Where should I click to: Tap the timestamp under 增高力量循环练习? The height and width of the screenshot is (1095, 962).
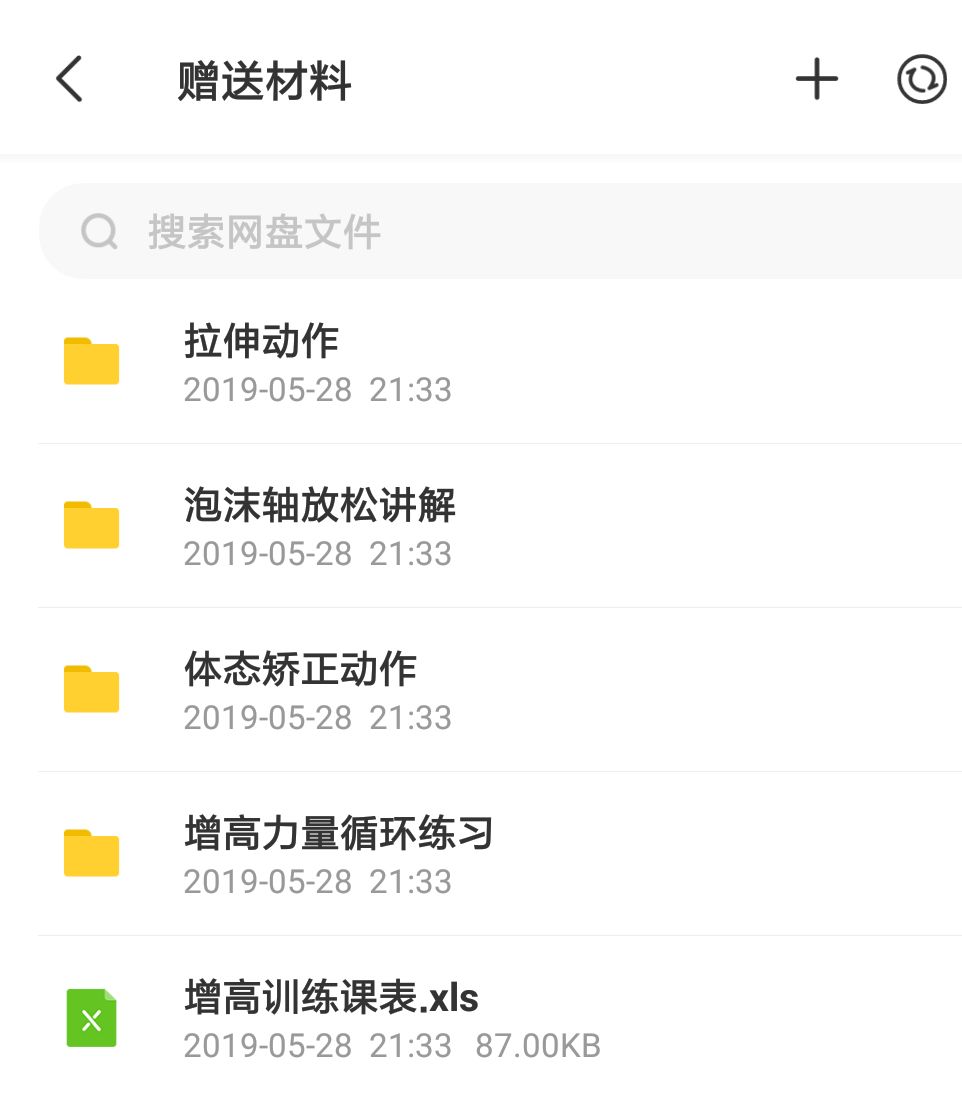click(317, 882)
